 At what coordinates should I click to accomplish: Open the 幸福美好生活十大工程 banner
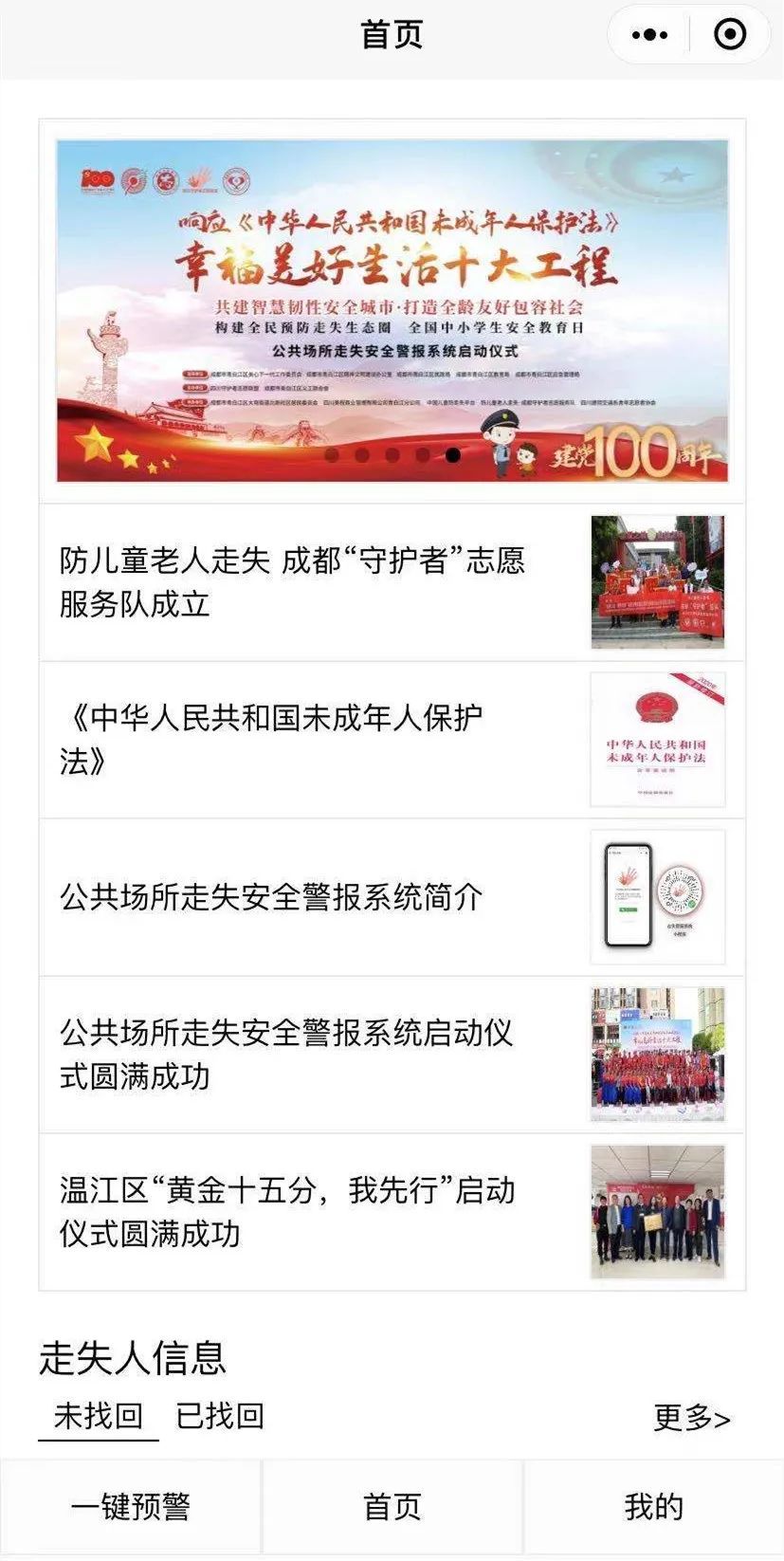[392, 311]
